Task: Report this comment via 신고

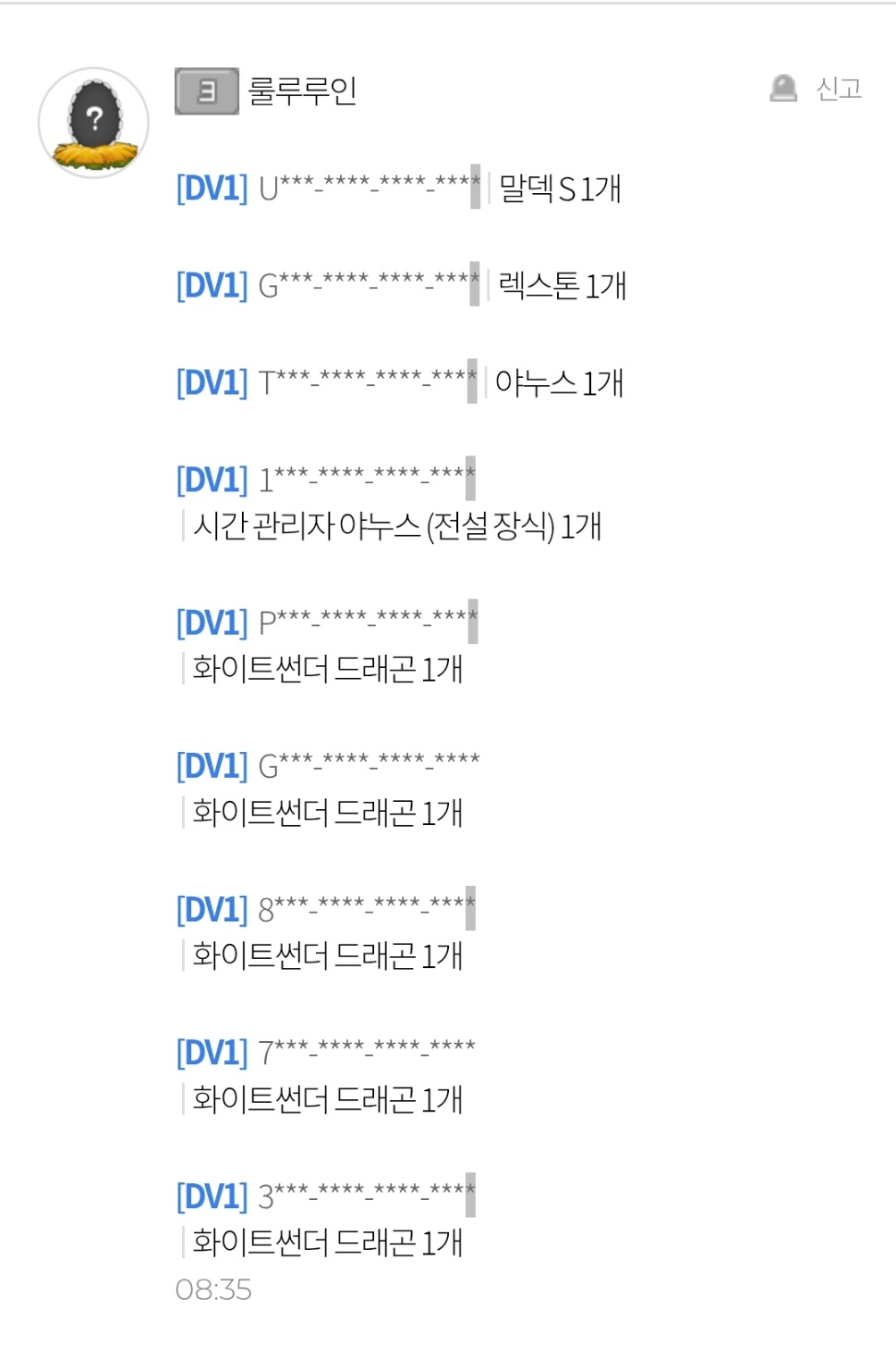Action: (817, 89)
